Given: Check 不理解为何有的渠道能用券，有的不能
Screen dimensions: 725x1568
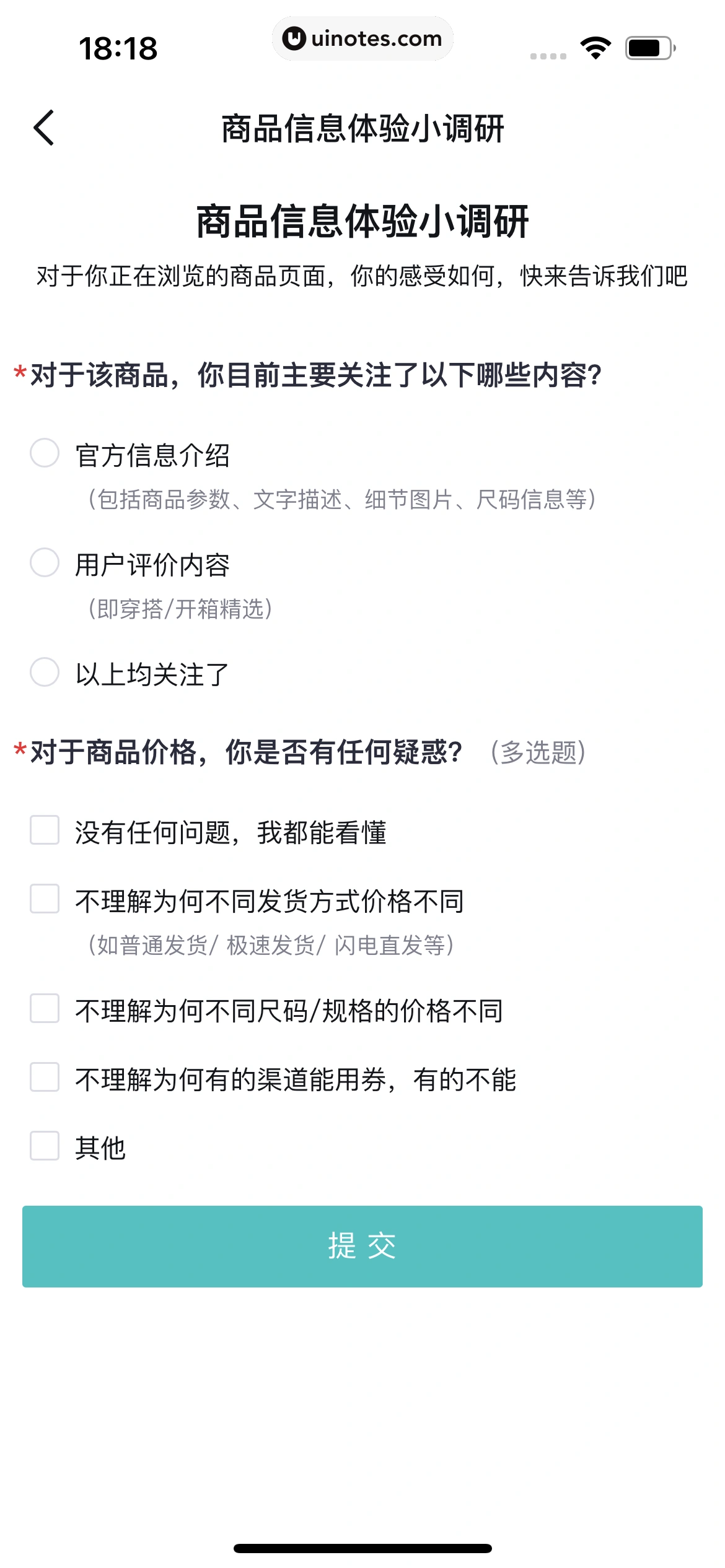Looking at the screenshot, I should [x=46, y=1076].
